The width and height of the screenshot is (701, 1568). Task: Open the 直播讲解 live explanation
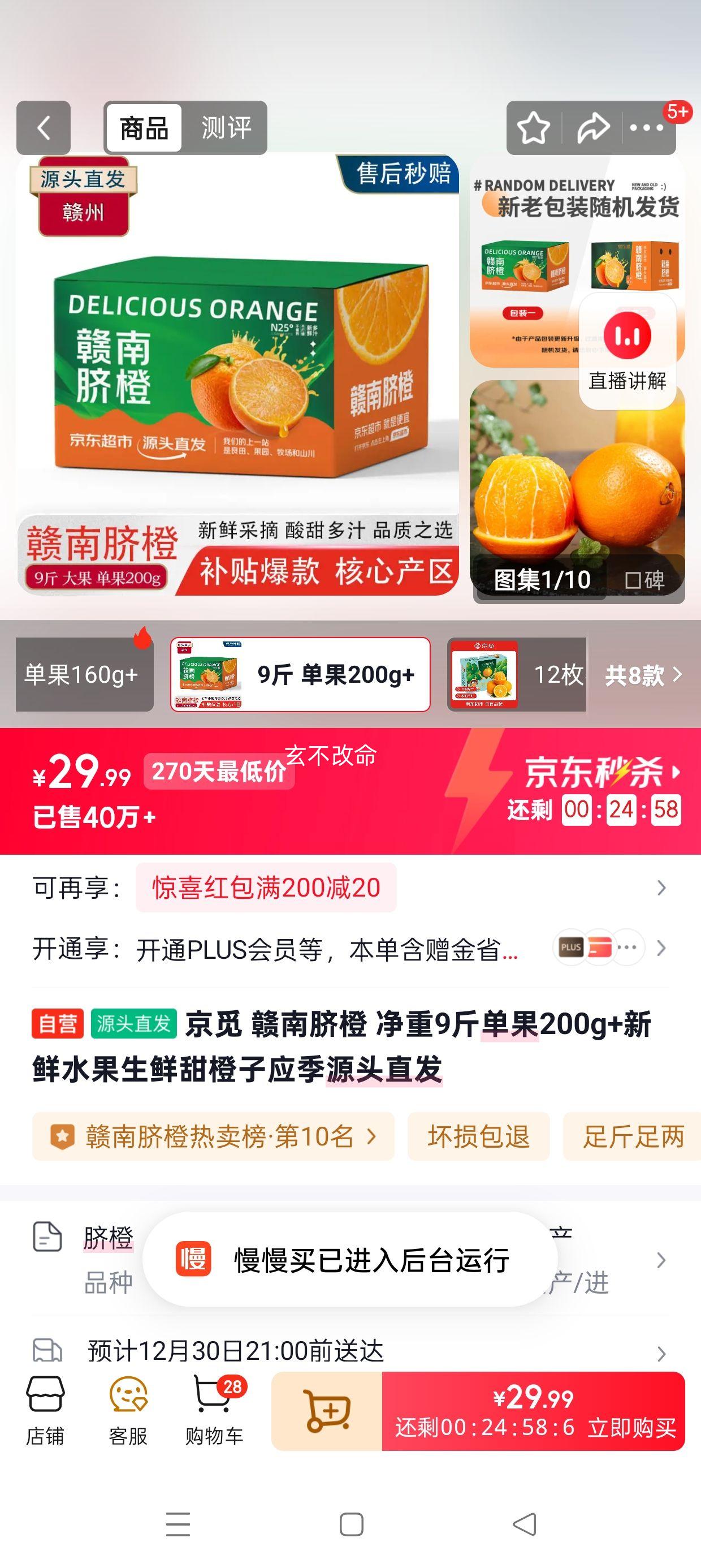click(x=629, y=353)
